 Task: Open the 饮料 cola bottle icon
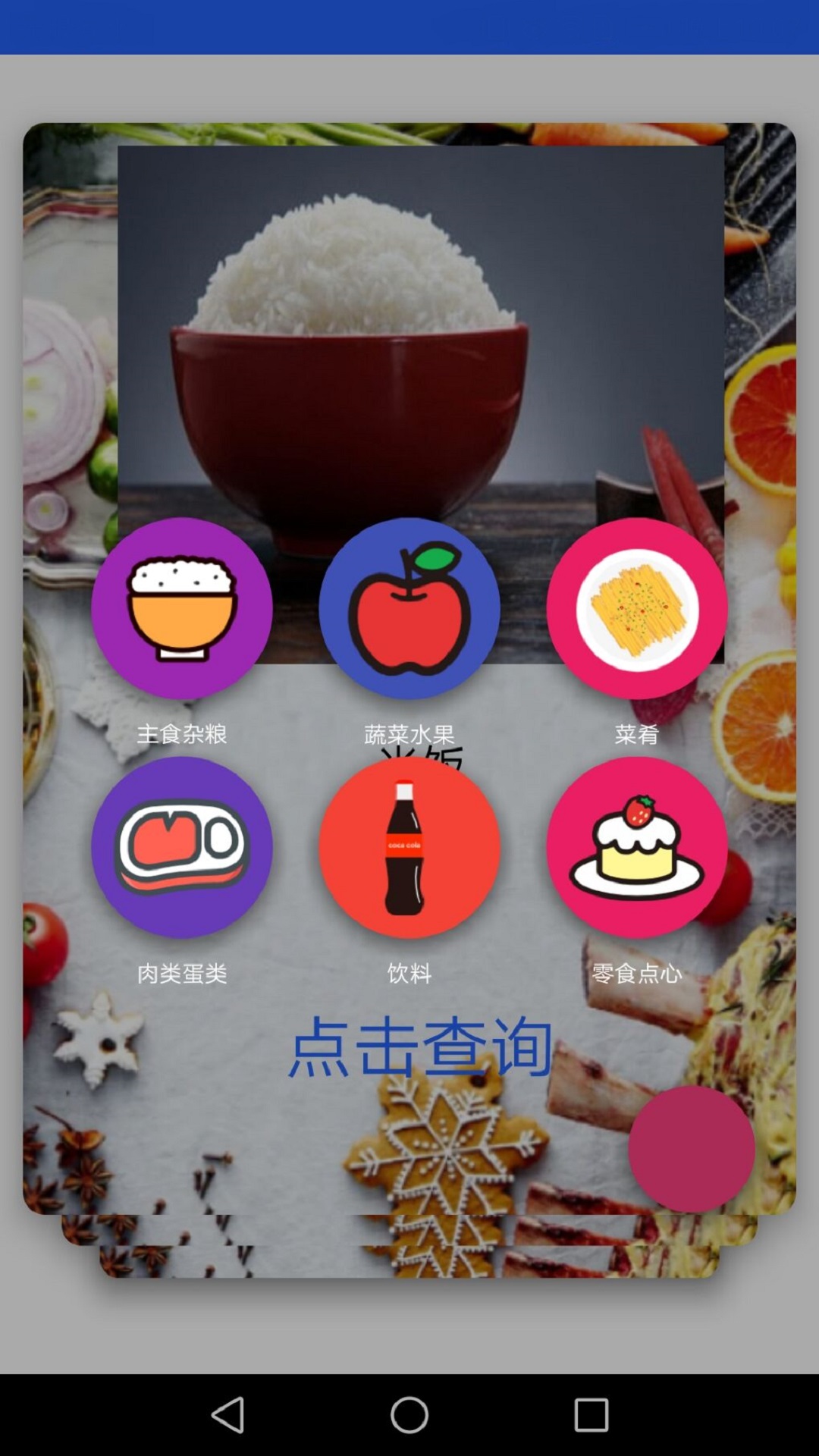click(409, 849)
